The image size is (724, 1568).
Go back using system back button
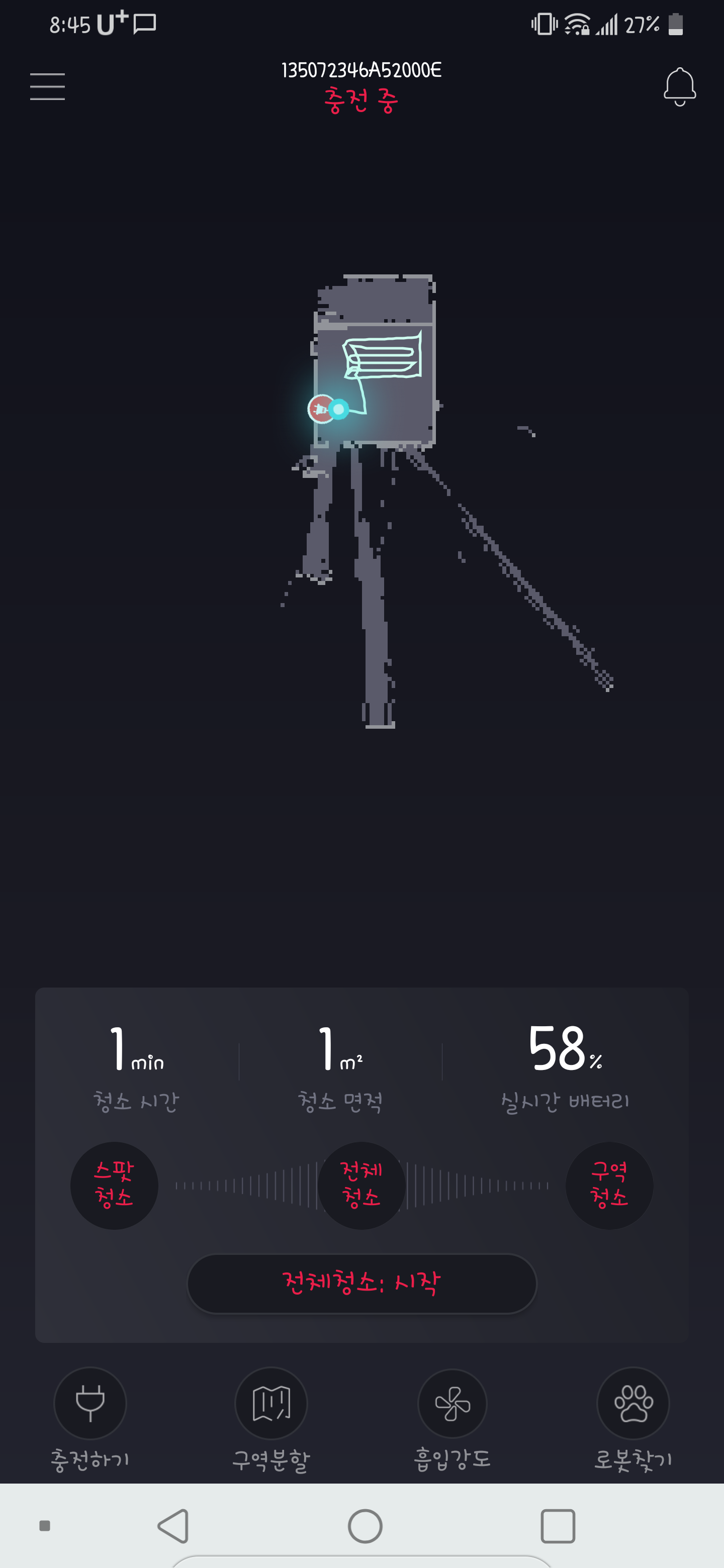(173, 1526)
